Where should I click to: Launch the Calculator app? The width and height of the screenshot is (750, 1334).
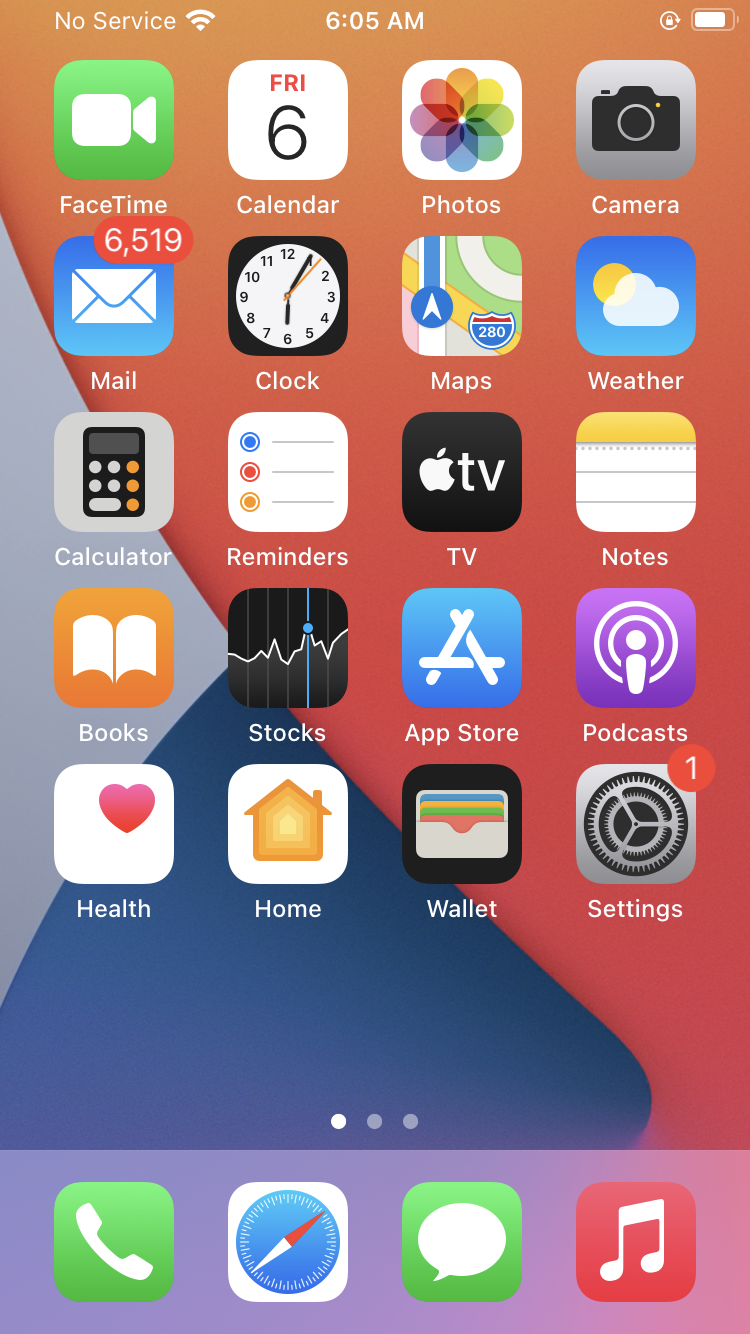(114, 472)
